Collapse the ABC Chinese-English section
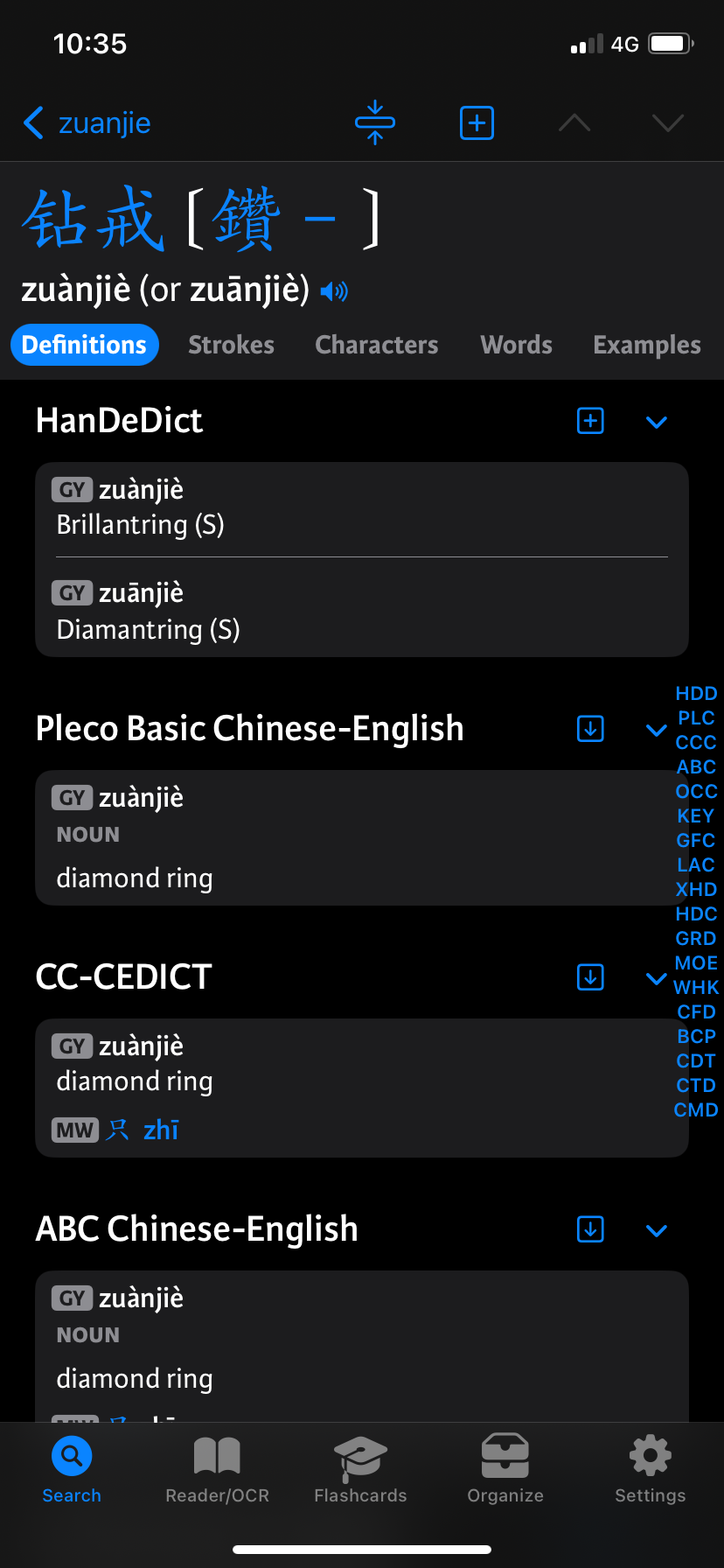This screenshot has width=724, height=1568. (x=657, y=1230)
